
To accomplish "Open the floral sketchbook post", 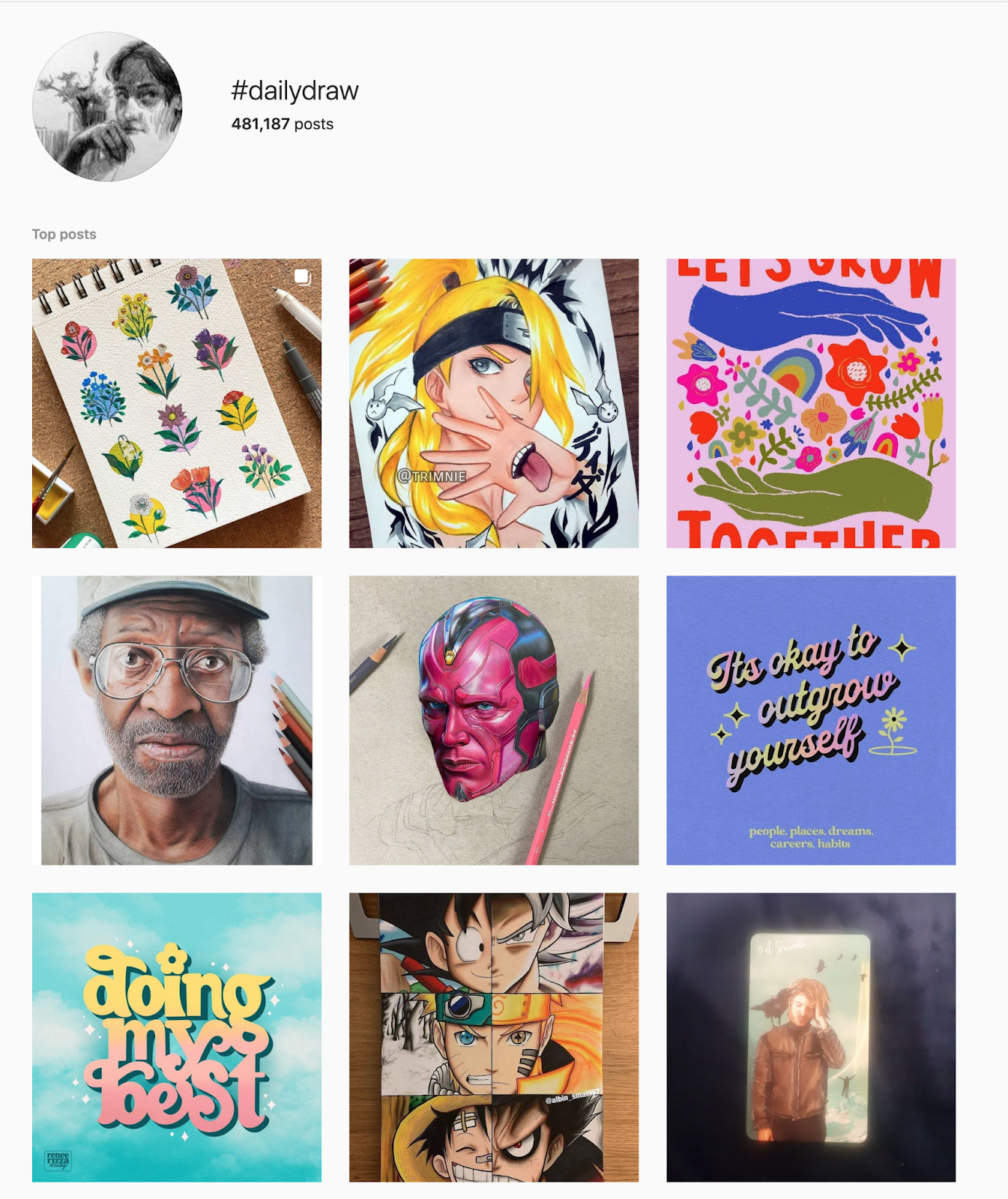I will pos(176,403).
